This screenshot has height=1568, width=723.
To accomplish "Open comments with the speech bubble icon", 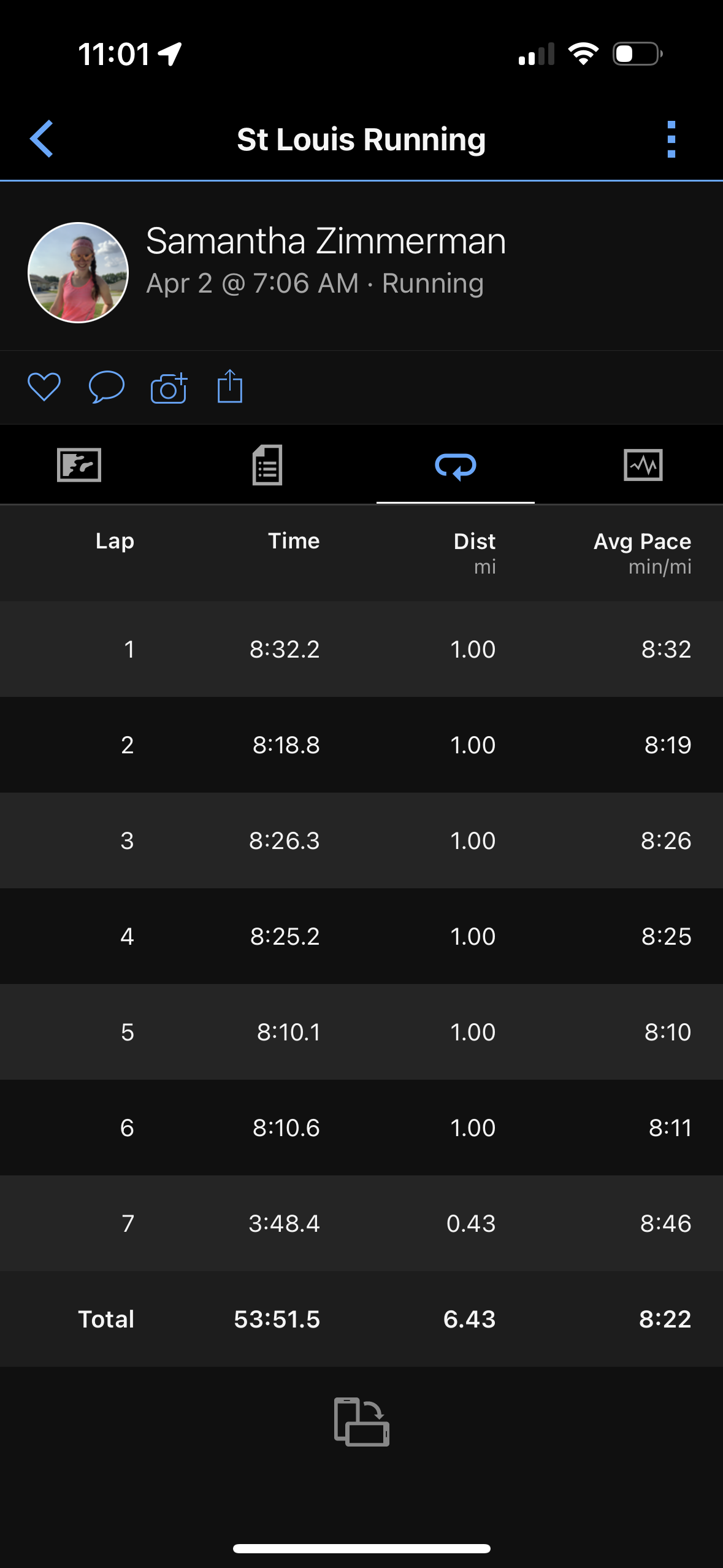I will coord(107,387).
